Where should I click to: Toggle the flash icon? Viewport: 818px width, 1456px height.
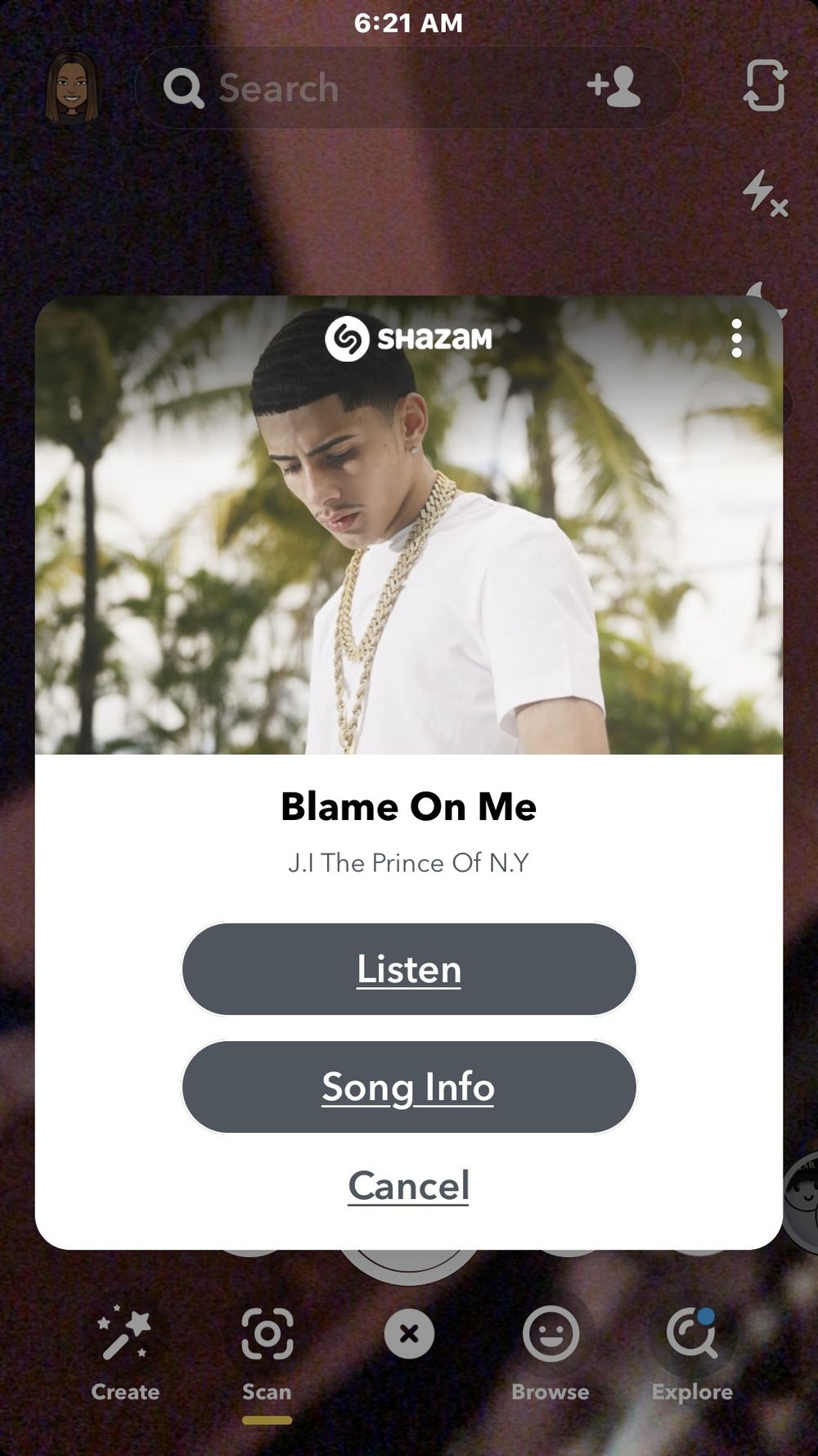coord(765,193)
